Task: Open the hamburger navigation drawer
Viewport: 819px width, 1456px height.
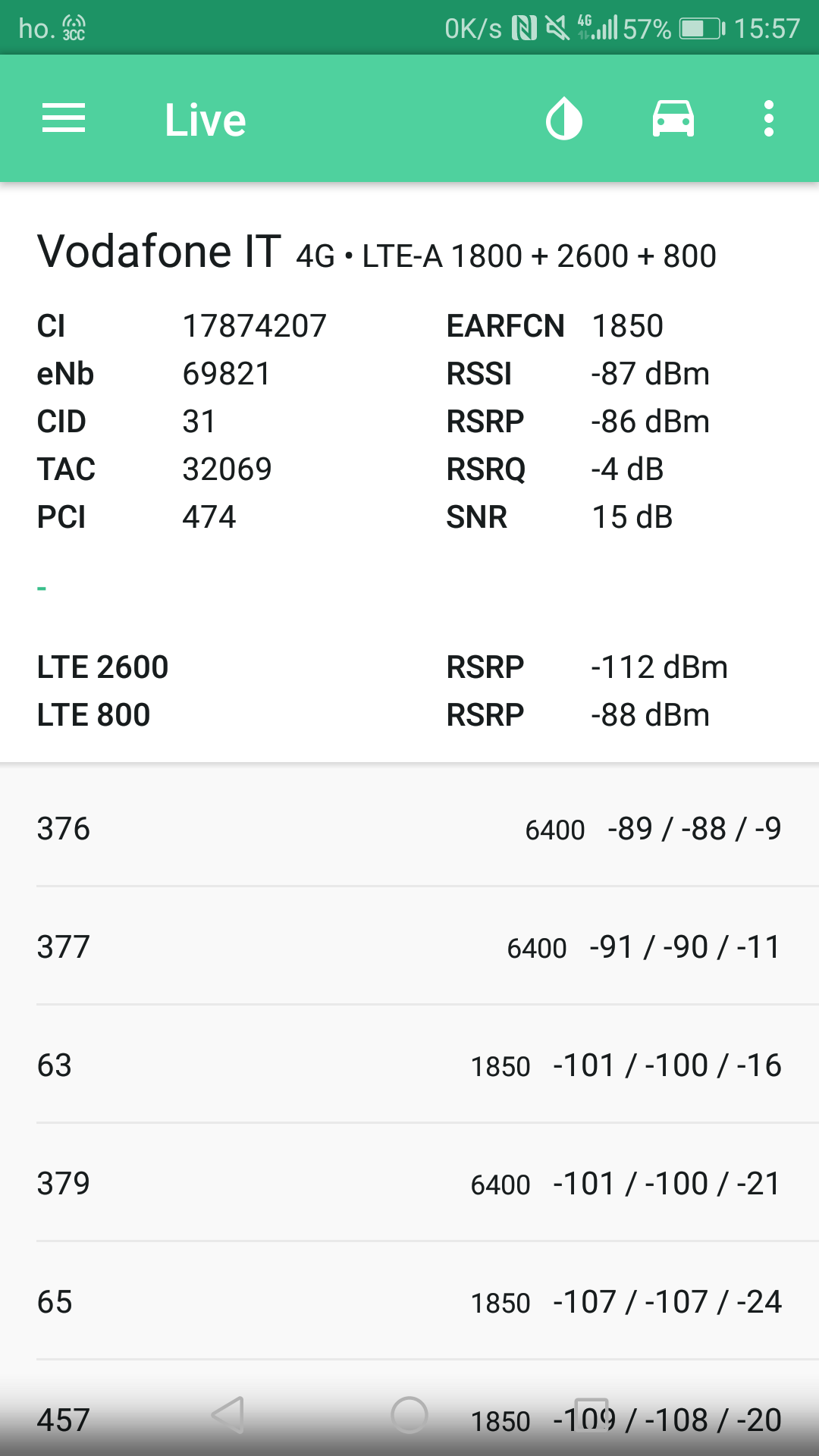Action: pos(64,118)
